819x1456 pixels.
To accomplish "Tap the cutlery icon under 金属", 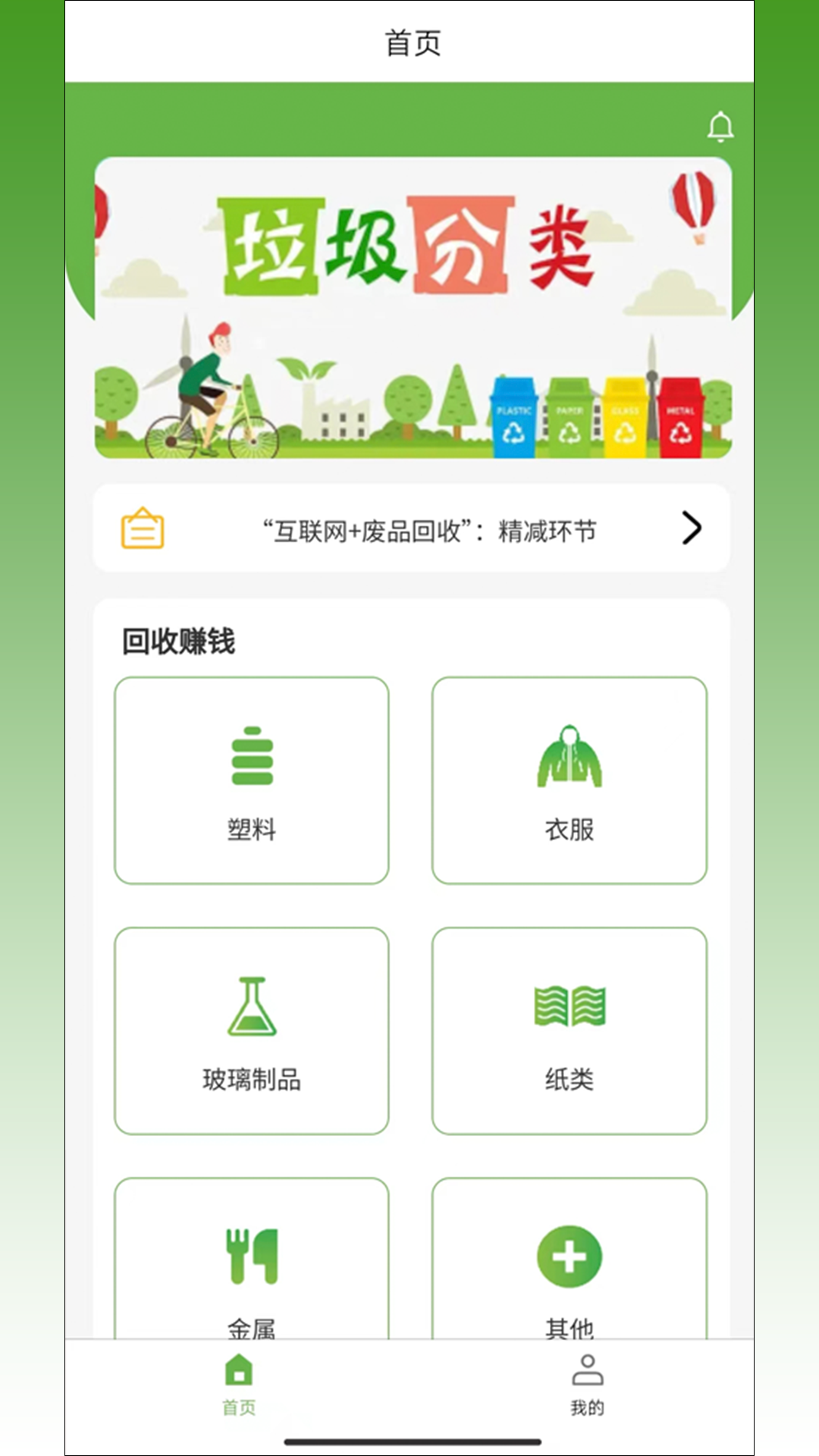I will [x=252, y=1255].
